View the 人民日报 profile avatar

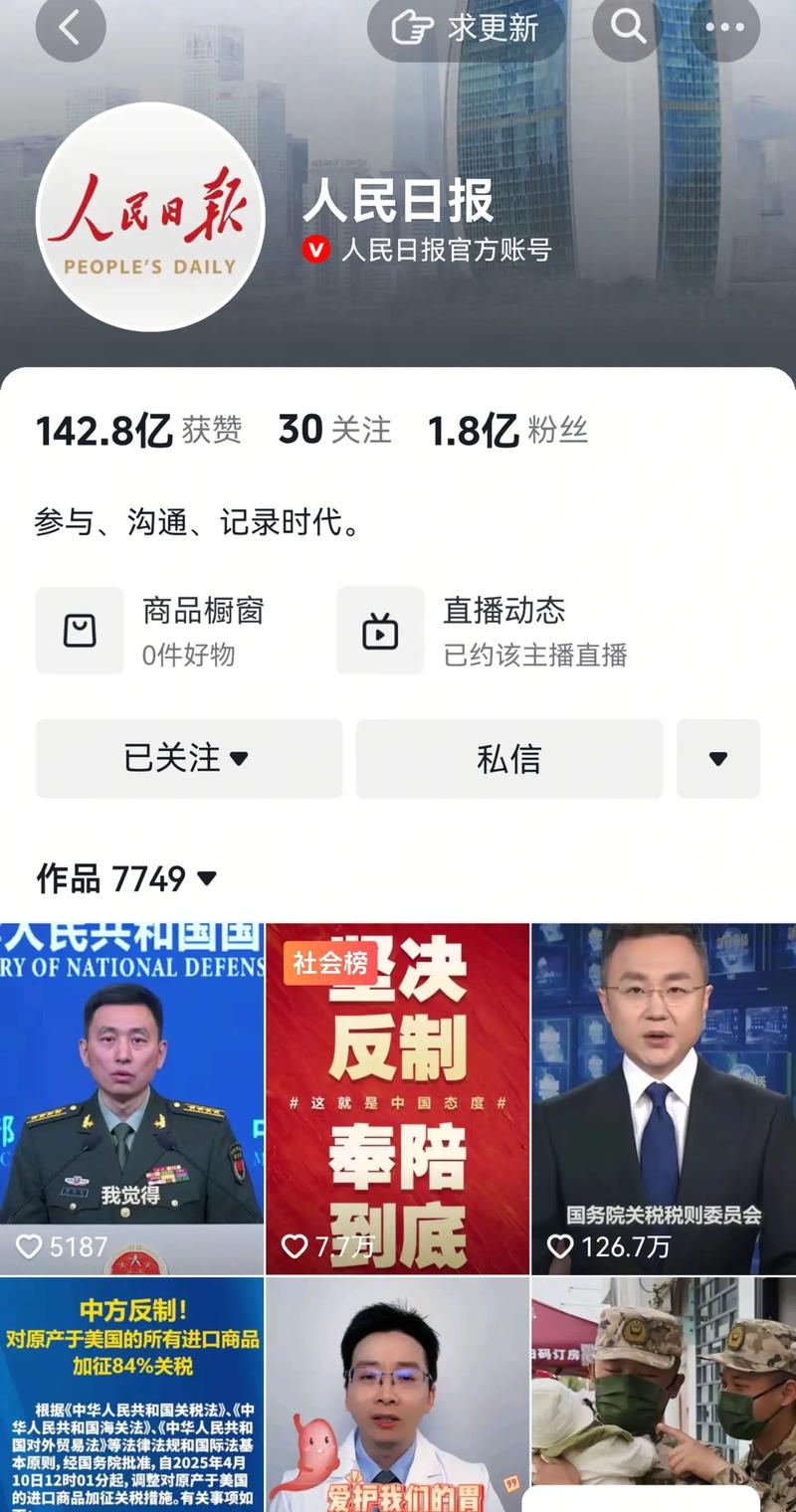[150, 217]
